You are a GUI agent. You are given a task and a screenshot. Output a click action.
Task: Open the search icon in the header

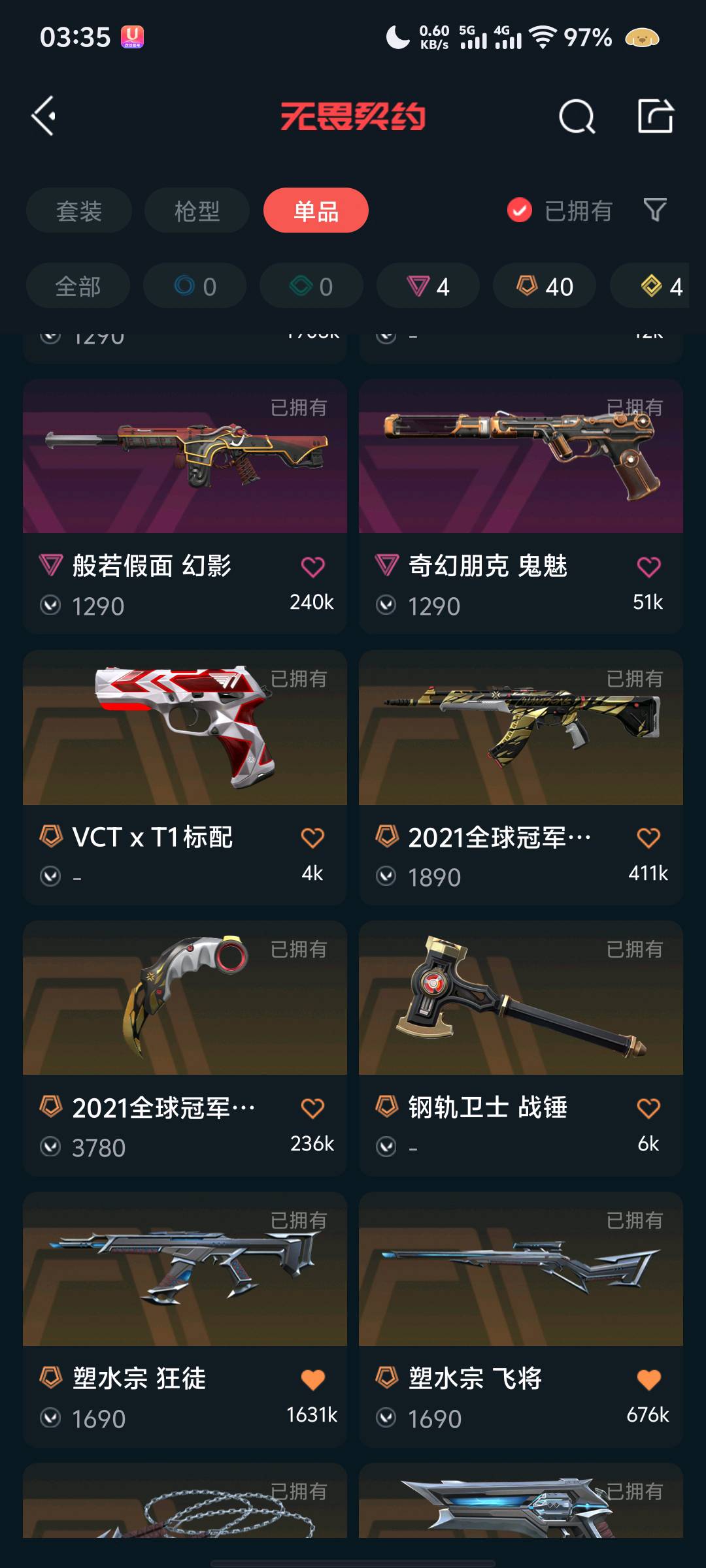coord(577,117)
